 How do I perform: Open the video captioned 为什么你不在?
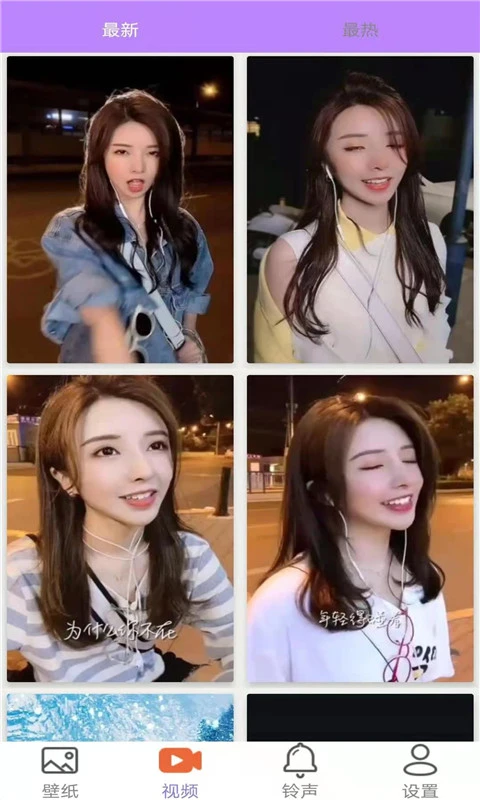120,529
